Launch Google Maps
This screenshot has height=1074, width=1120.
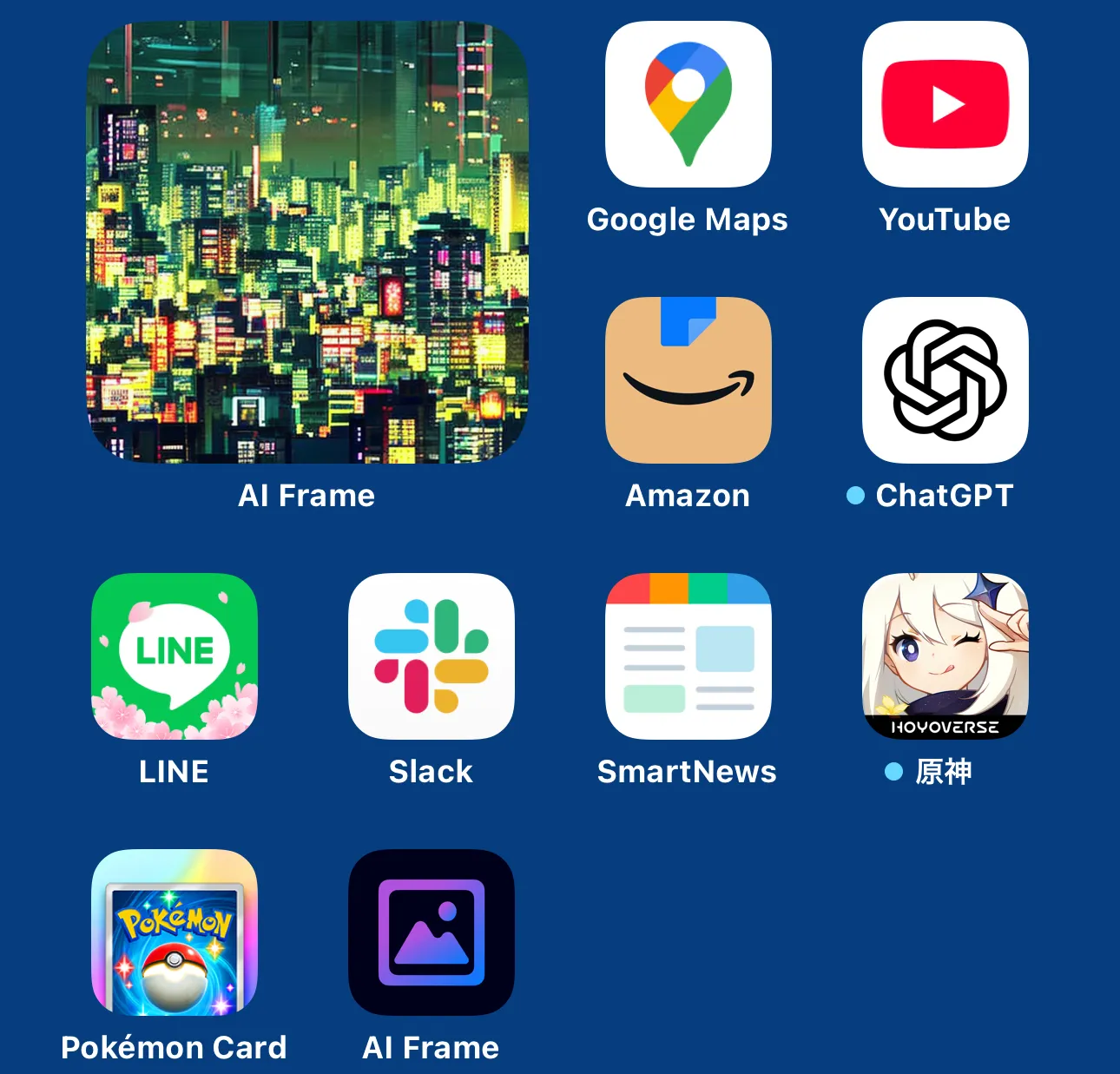tap(688, 104)
